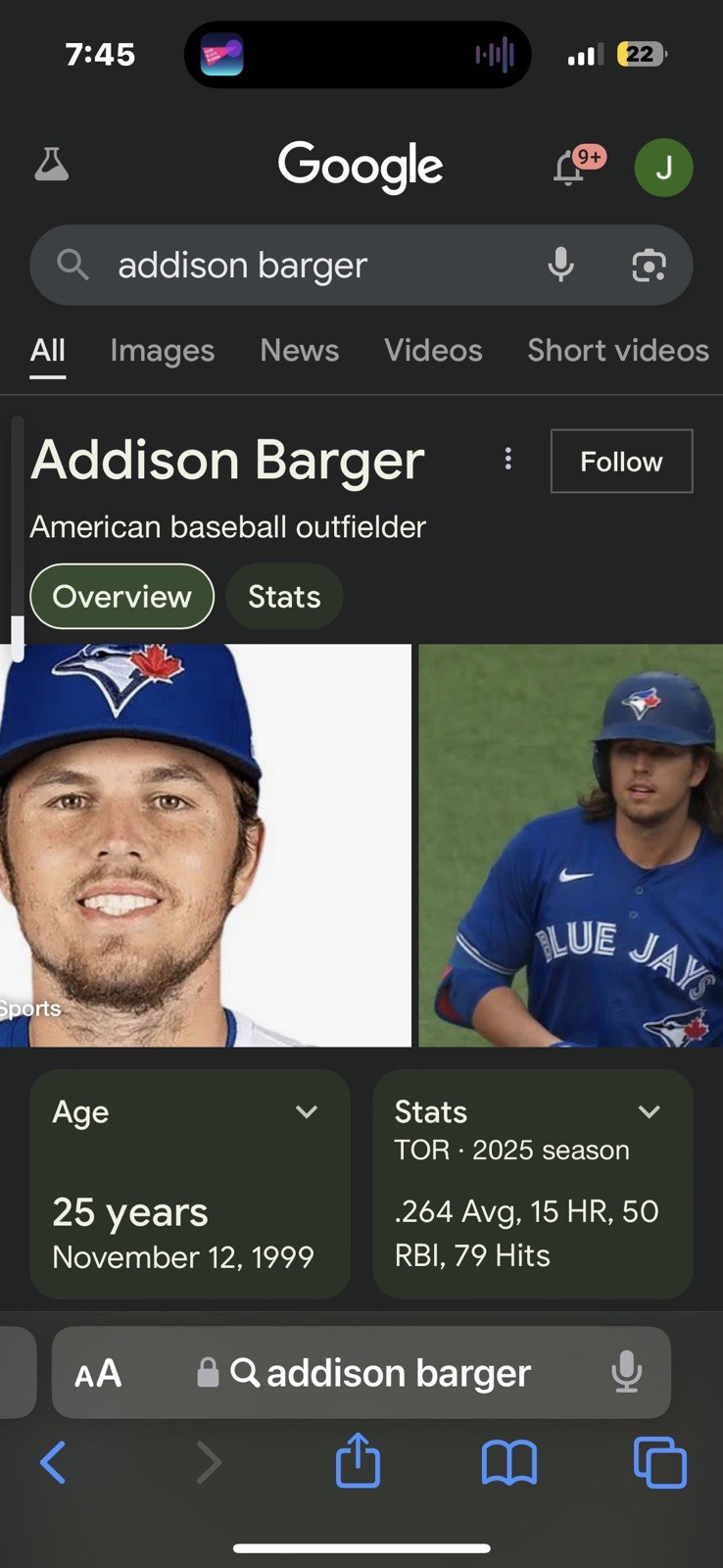
Task: Go back to the previous page
Action: click(x=53, y=1463)
